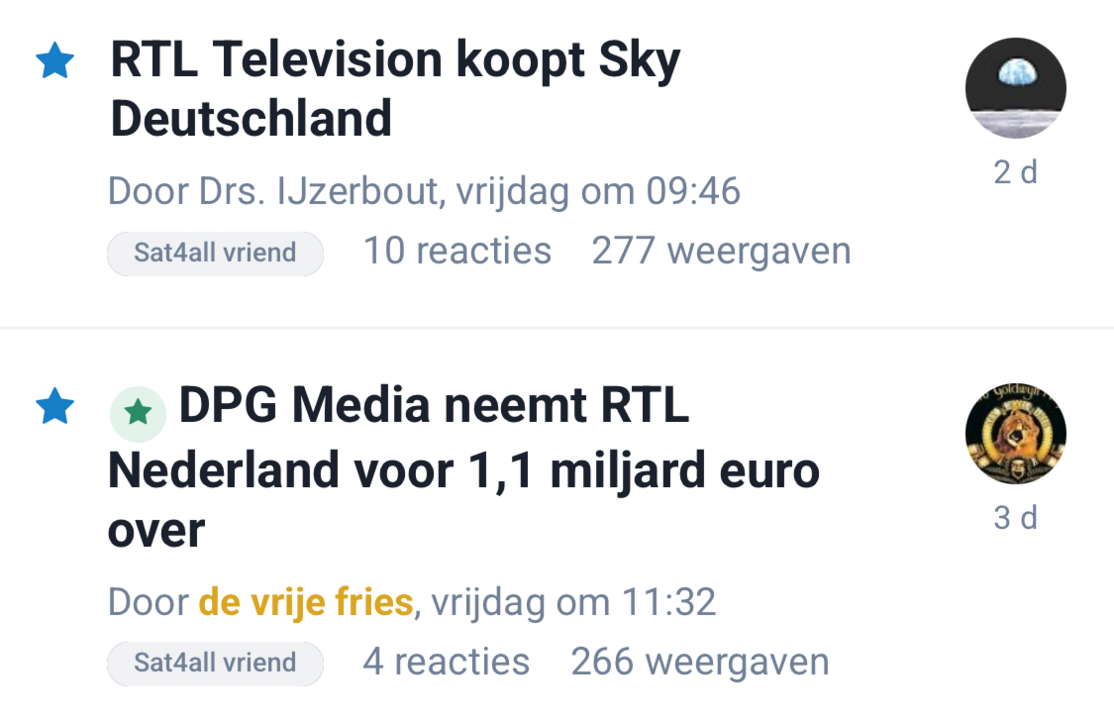The image size is (1114, 720).
Task: Tap blue star beside DPG Media topic
Action: coord(55,408)
